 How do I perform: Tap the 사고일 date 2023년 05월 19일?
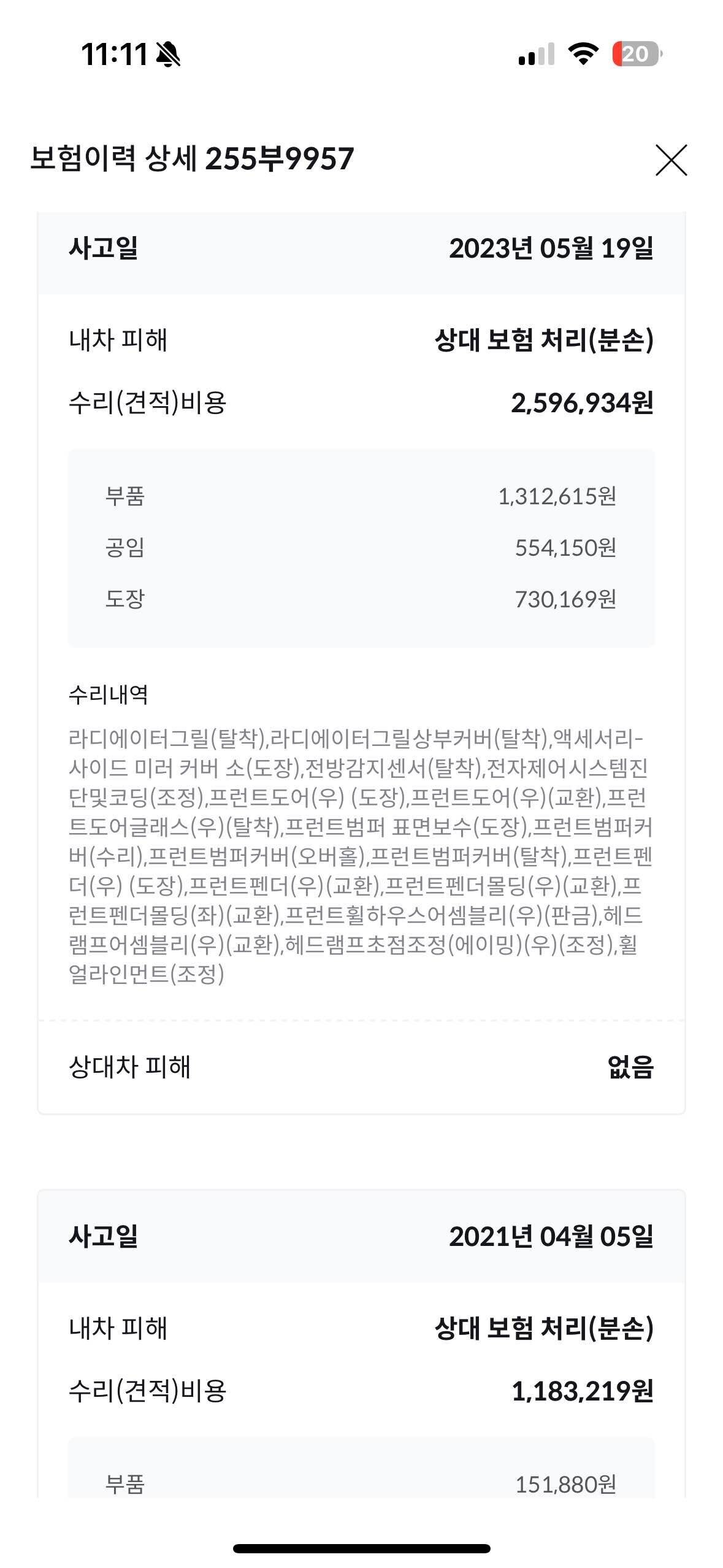[551, 252]
